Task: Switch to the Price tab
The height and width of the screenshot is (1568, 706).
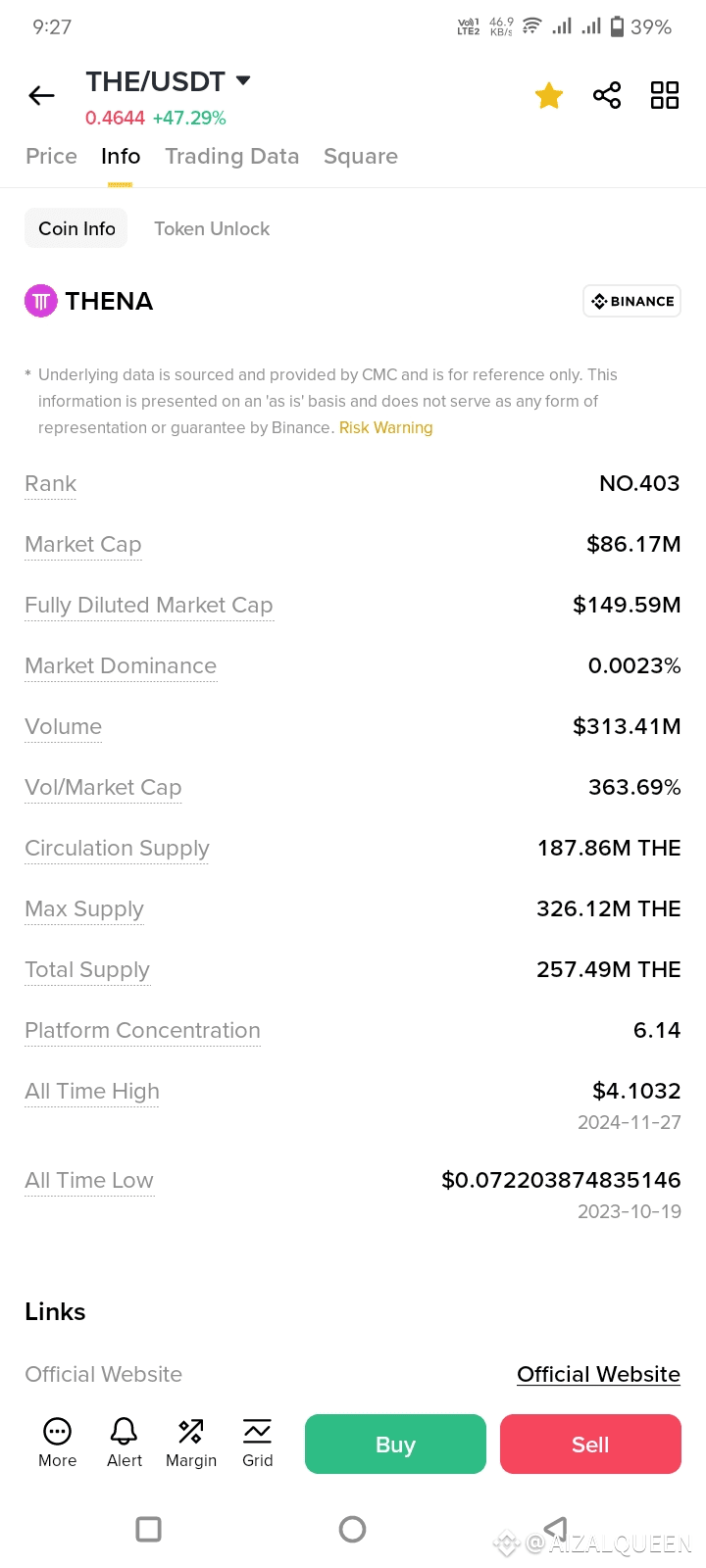Action: point(51,157)
